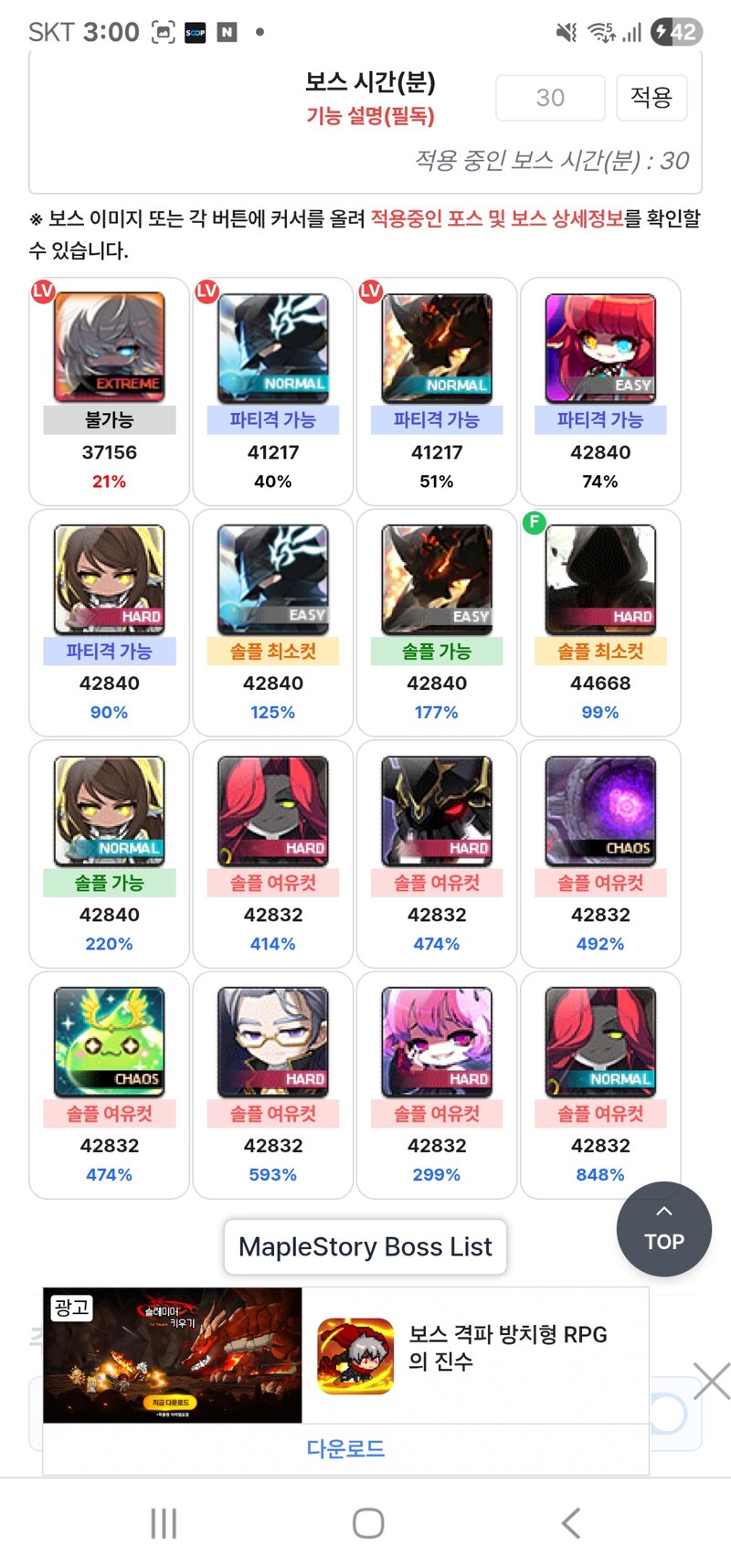Open the HARD boss card showing 593%
The height and width of the screenshot is (1568, 731).
[x=272, y=1085]
